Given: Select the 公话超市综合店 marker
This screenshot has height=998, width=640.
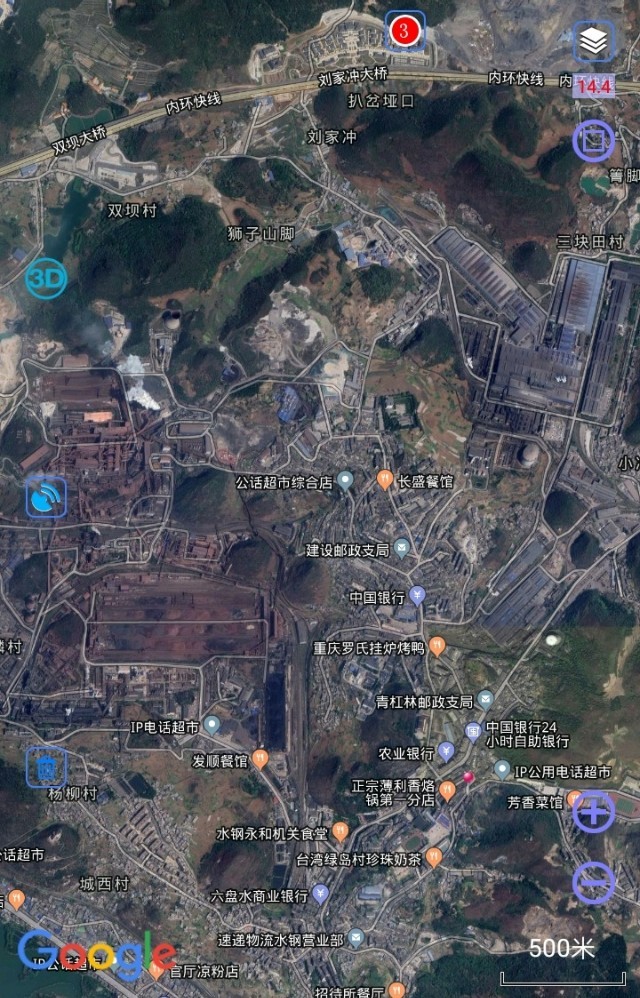Looking at the screenshot, I should [345, 481].
